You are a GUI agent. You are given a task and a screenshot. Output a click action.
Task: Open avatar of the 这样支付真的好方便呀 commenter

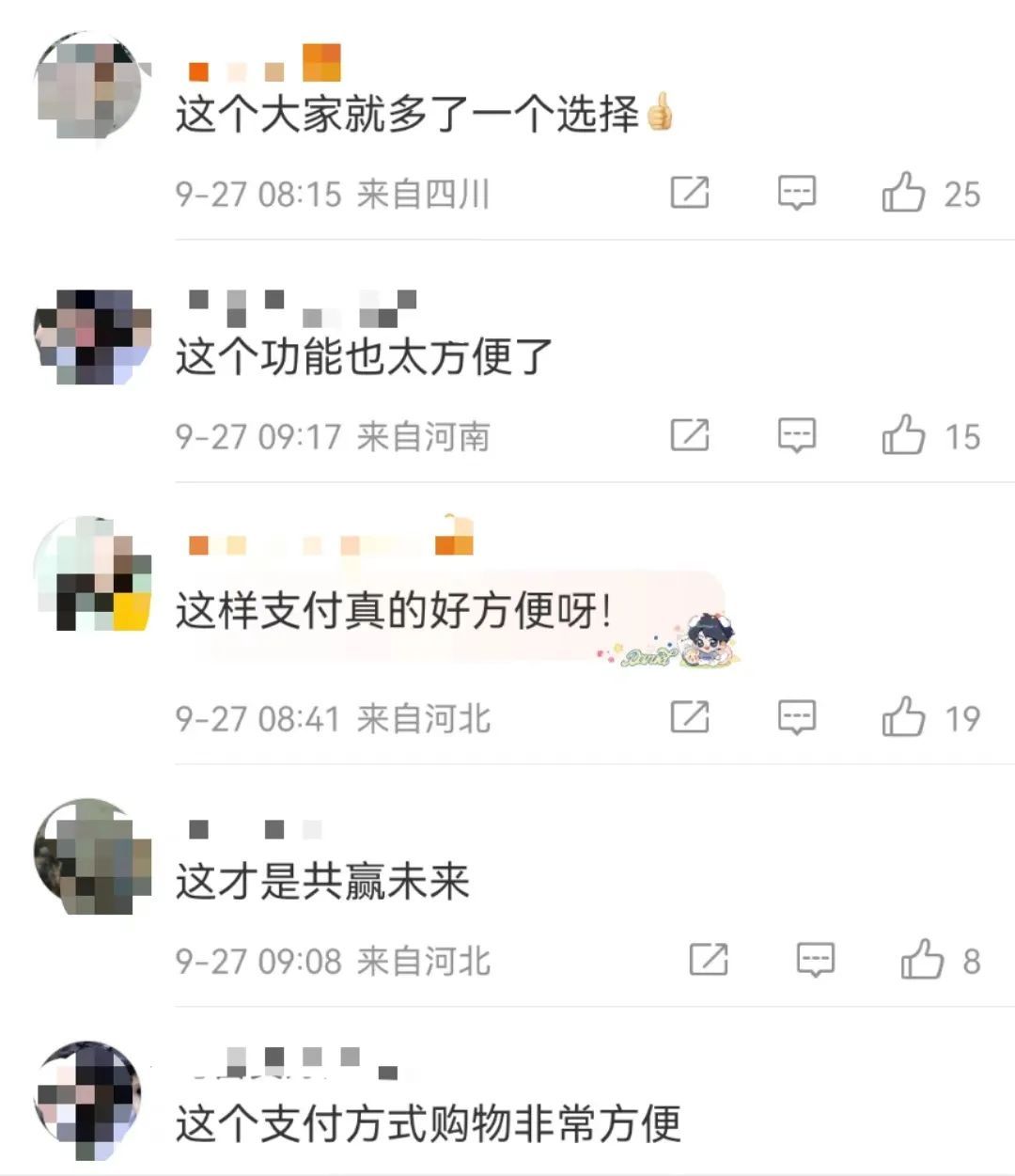point(91,573)
